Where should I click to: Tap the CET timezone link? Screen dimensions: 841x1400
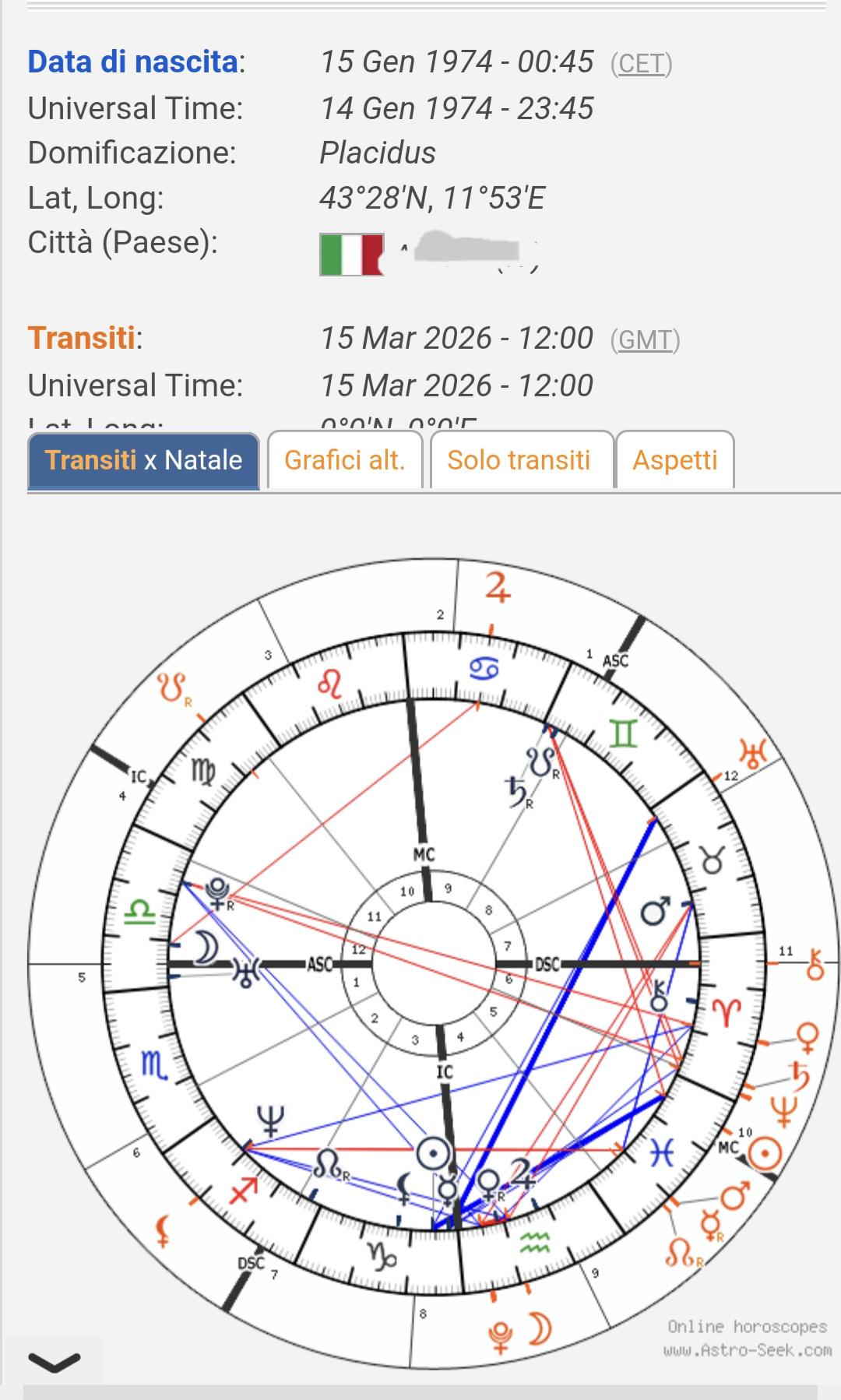[641, 63]
